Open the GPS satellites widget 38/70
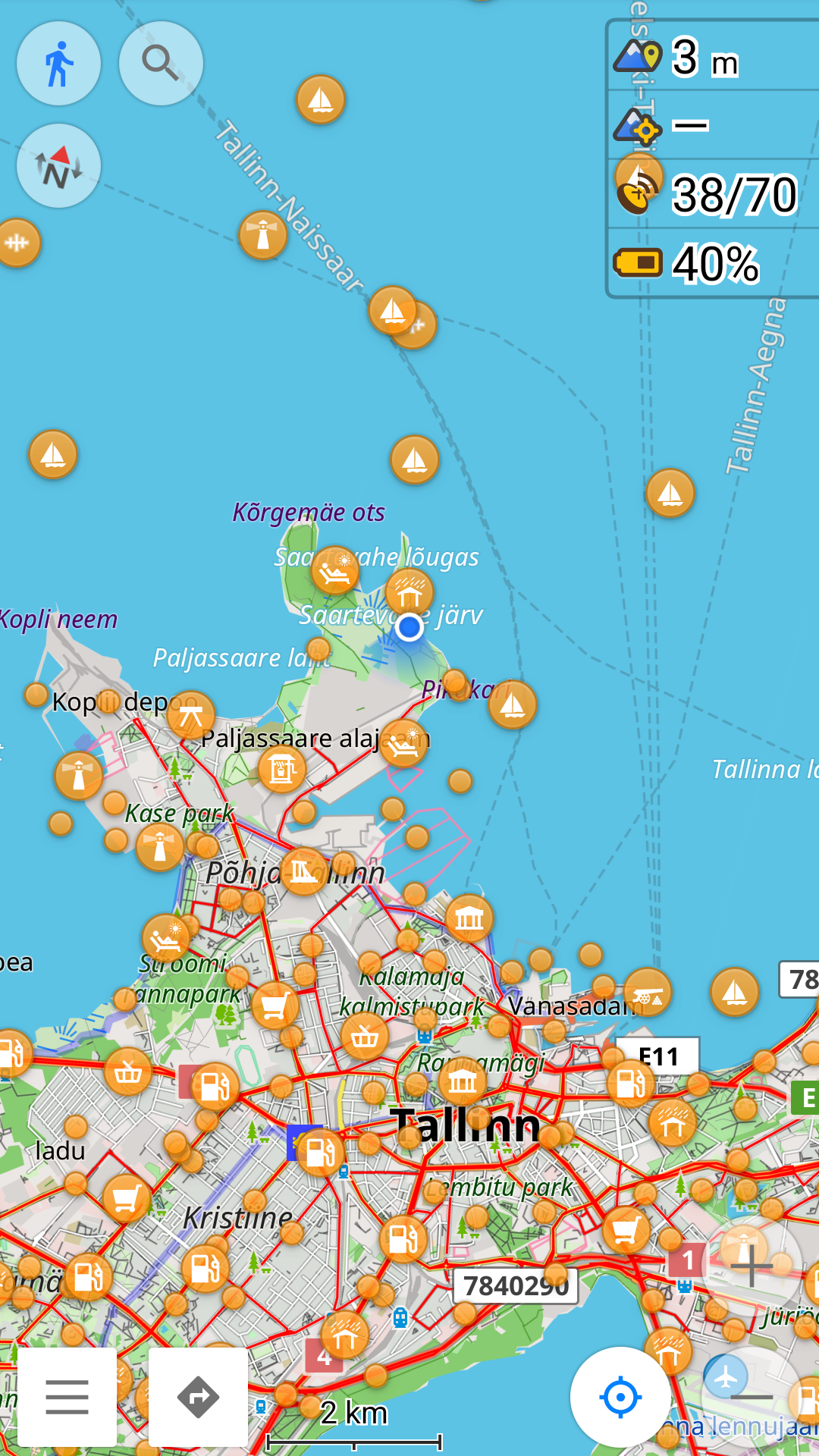The image size is (819, 1456). point(713,194)
